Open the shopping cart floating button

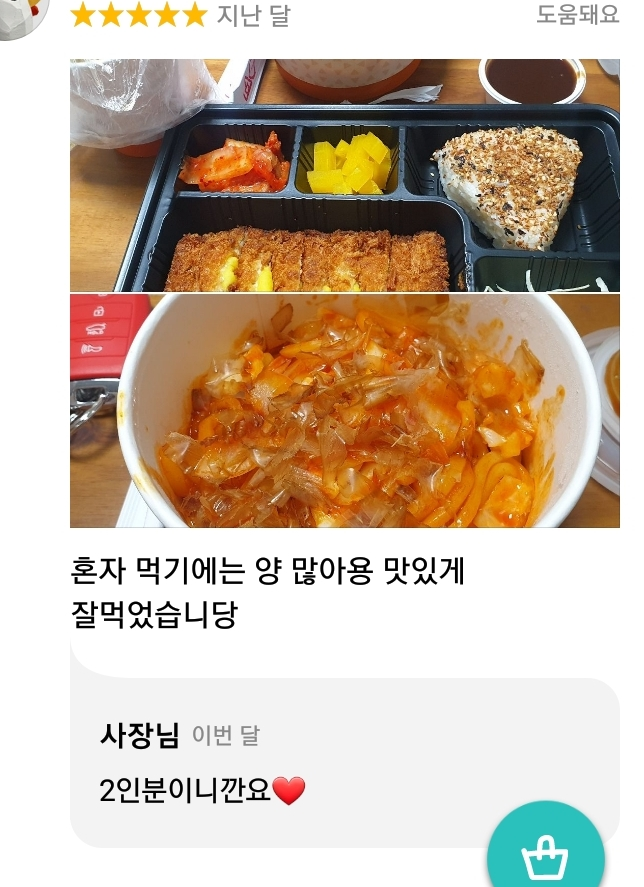tap(545, 855)
